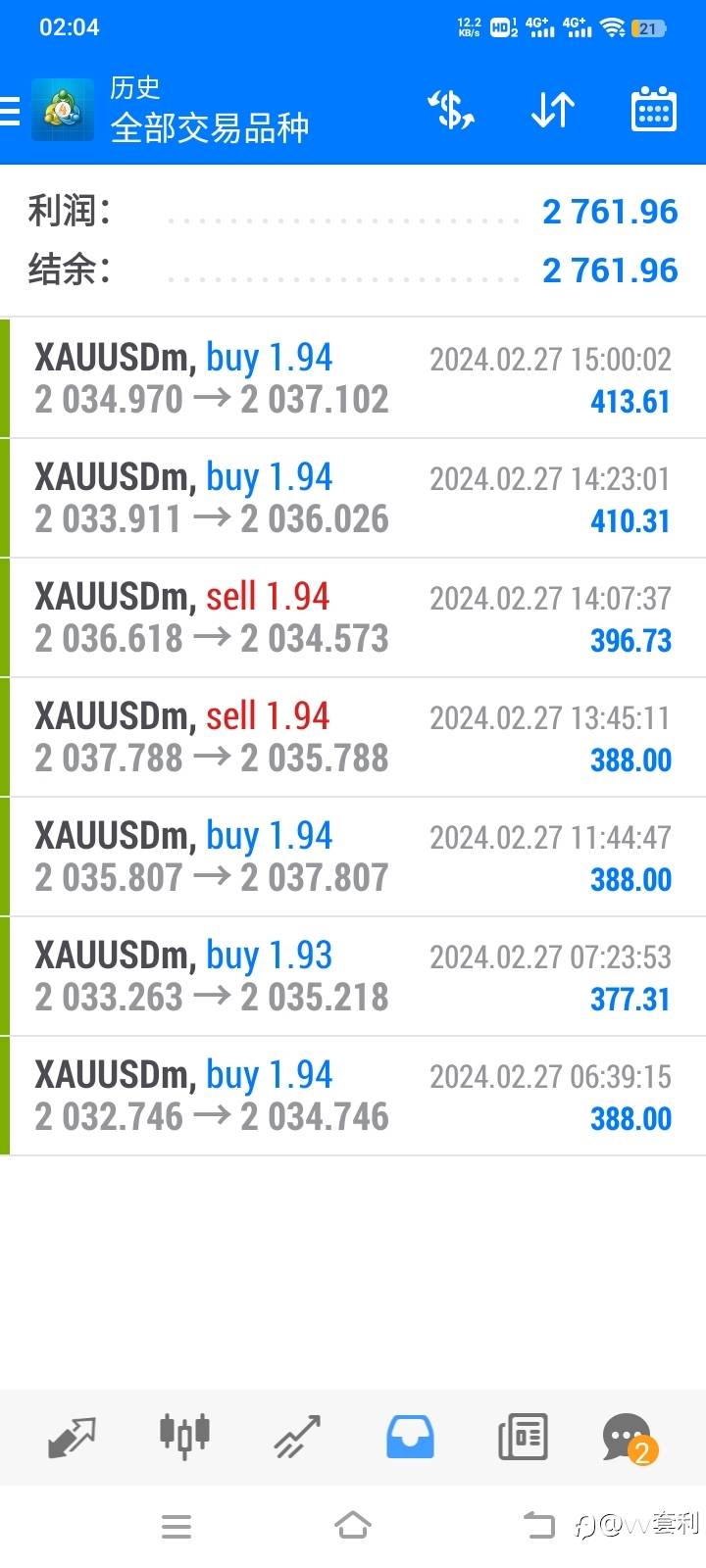Open the calendar date range picker

click(653, 110)
